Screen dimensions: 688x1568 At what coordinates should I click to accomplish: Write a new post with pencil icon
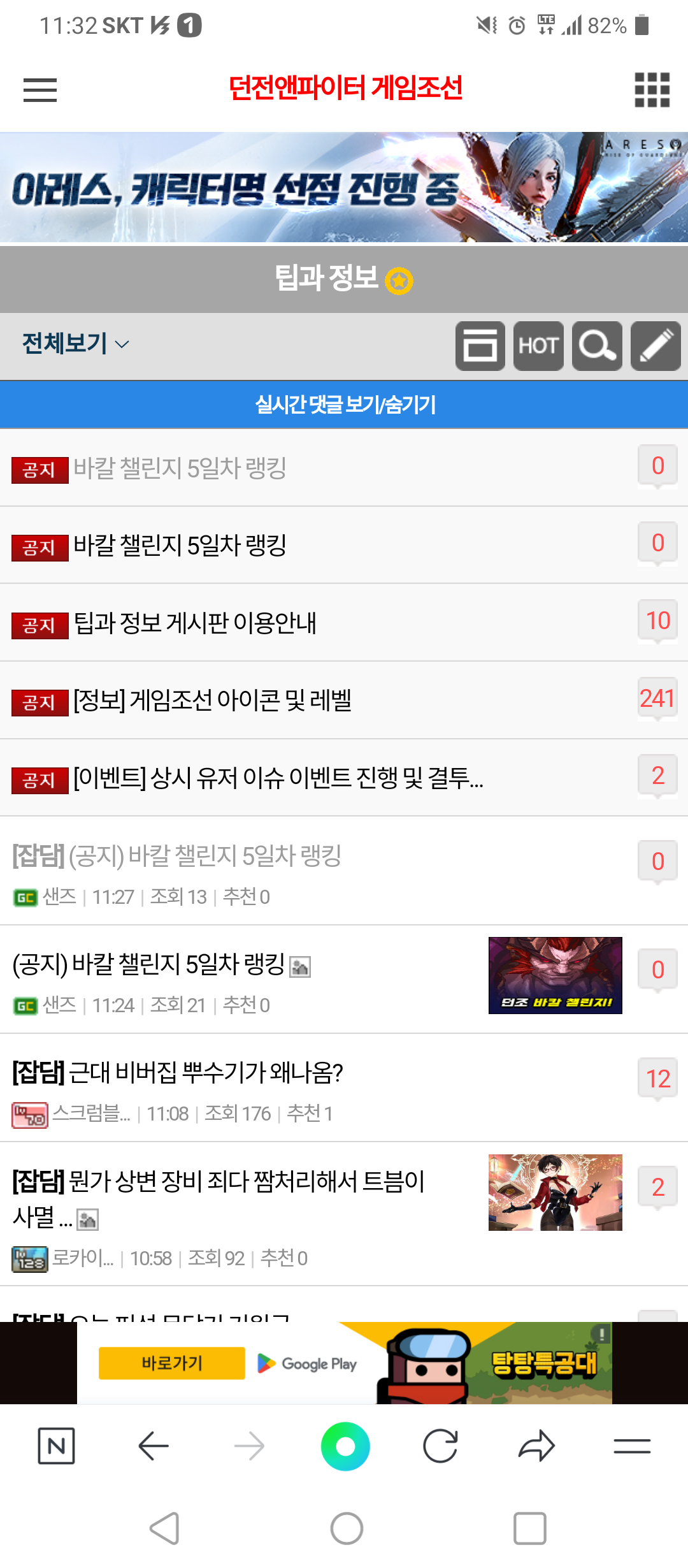(x=656, y=346)
